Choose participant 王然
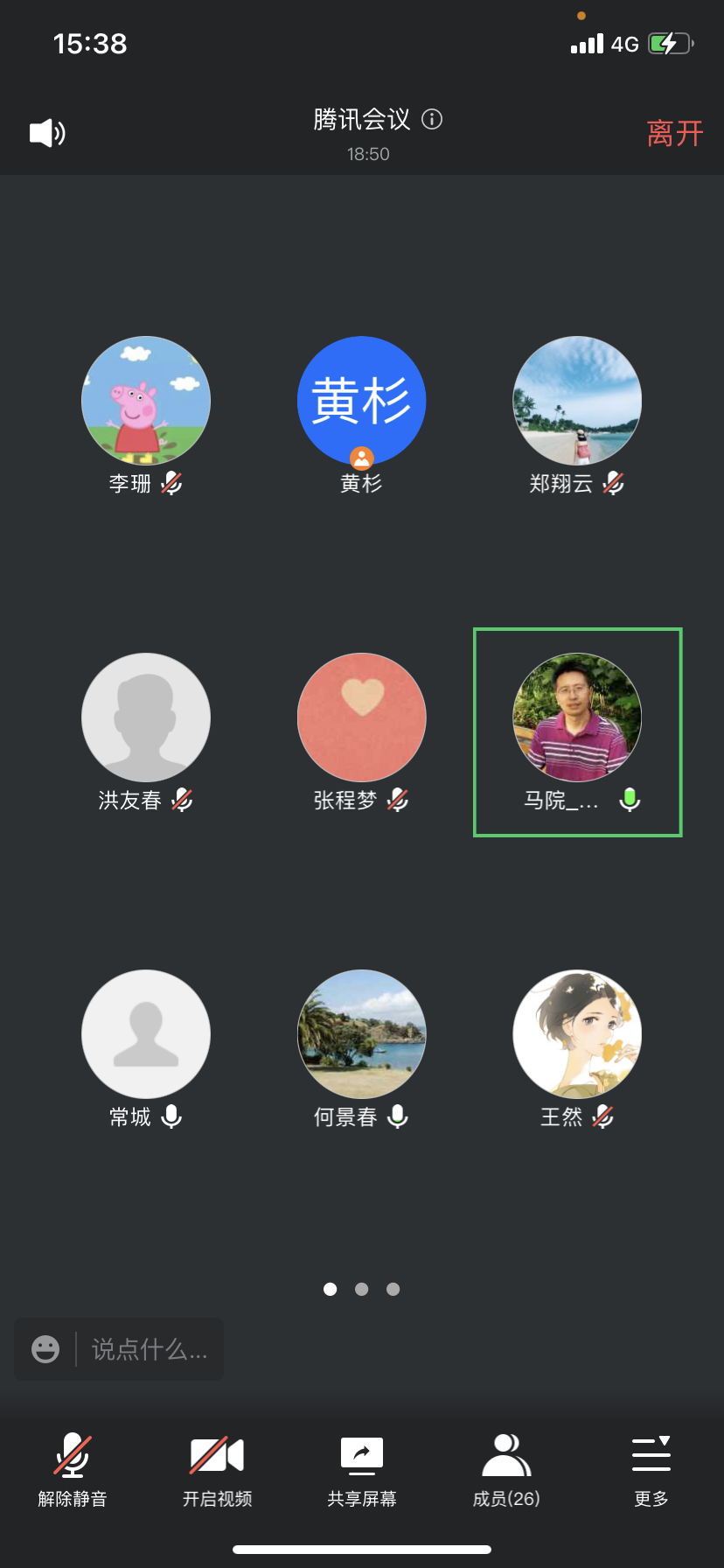 (577, 1035)
